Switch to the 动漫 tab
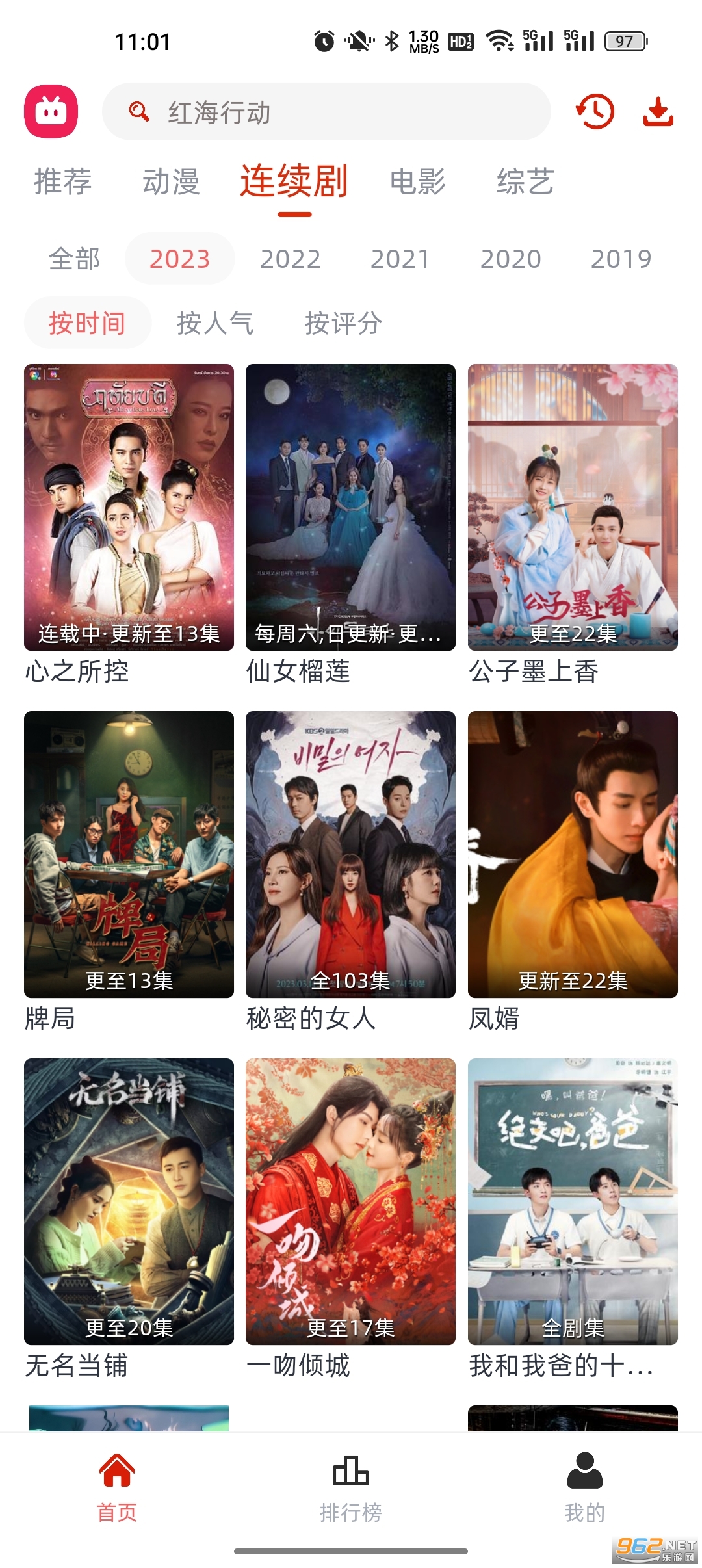The height and width of the screenshot is (1568, 702). [171, 181]
